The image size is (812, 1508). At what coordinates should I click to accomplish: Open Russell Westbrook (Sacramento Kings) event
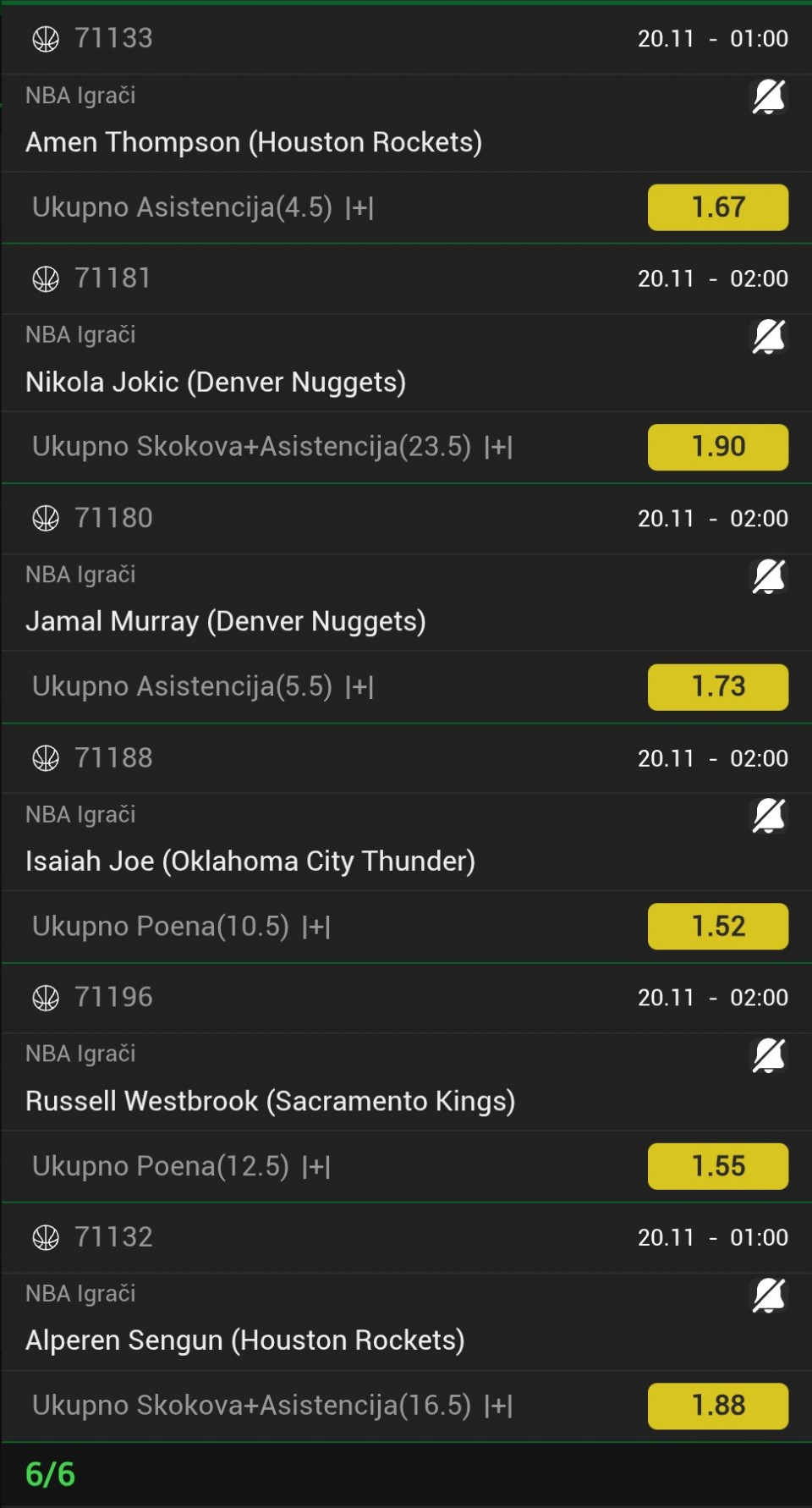pyautogui.click(x=271, y=1101)
